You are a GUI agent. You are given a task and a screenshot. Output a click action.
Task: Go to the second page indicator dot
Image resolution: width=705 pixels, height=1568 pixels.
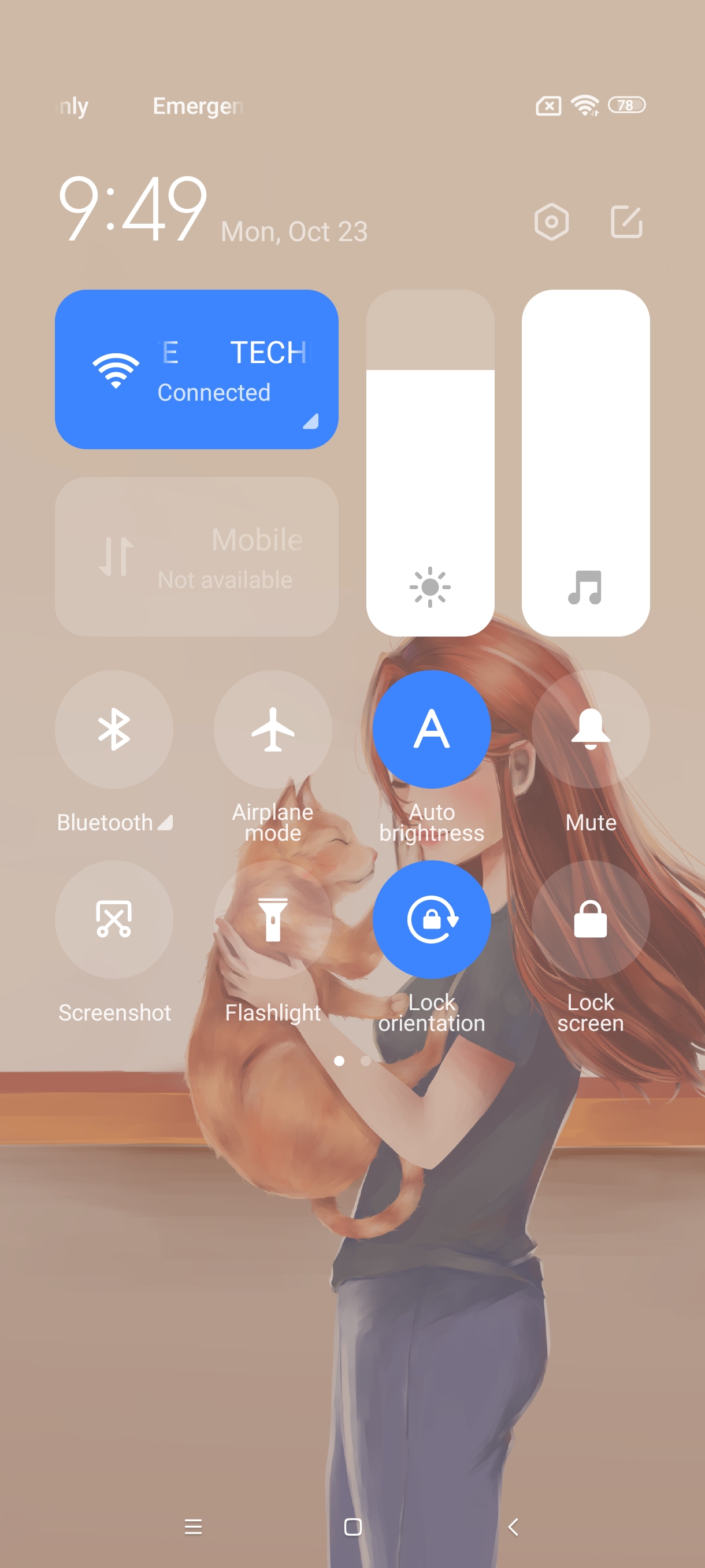(x=366, y=1061)
